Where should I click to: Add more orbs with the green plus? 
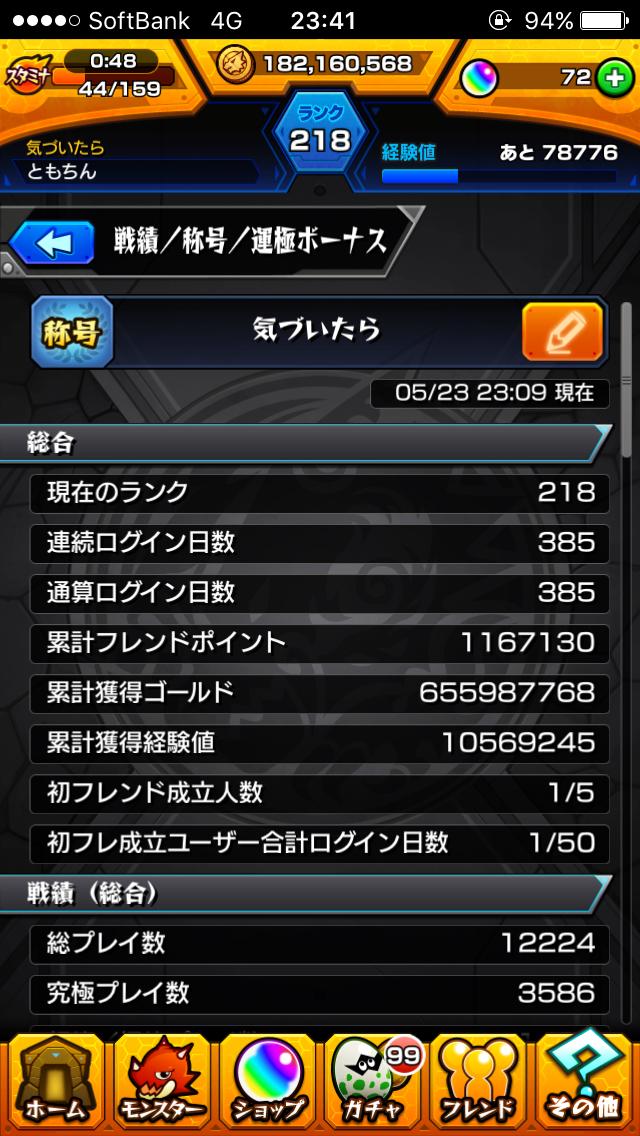pyautogui.click(x=612, y=78)
